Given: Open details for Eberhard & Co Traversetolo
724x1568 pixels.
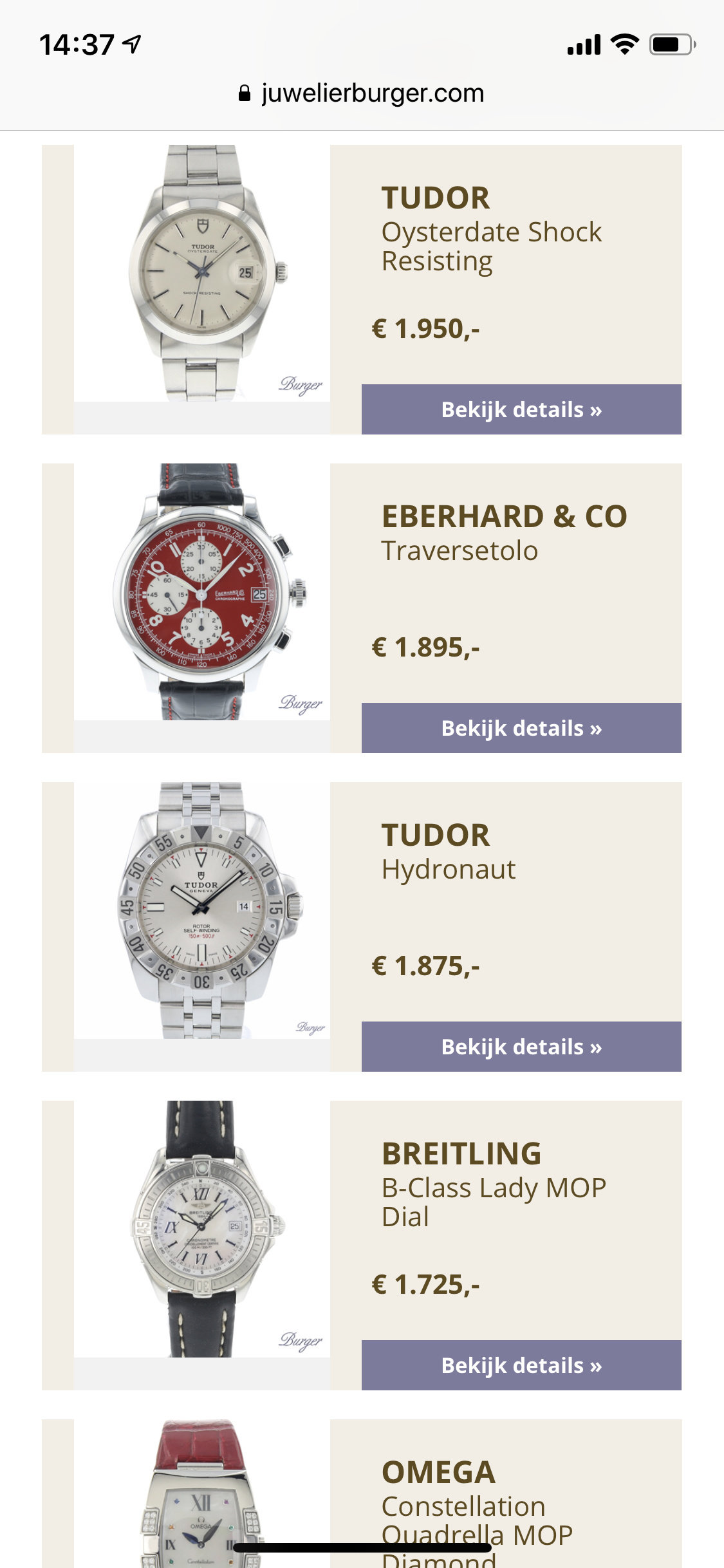Looking at the screenshot, I should [521, 728].
